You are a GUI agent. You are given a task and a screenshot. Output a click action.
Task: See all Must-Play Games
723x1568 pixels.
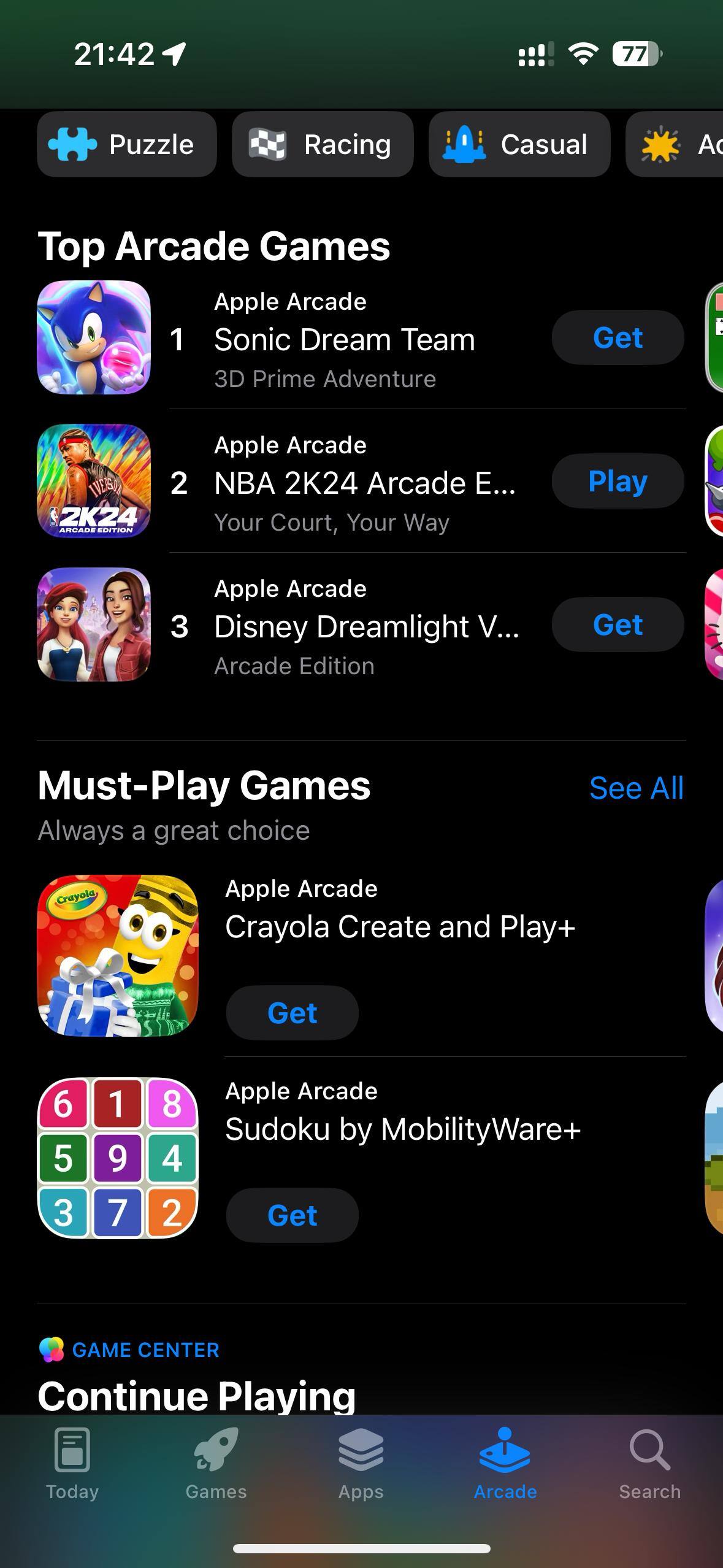636,788
